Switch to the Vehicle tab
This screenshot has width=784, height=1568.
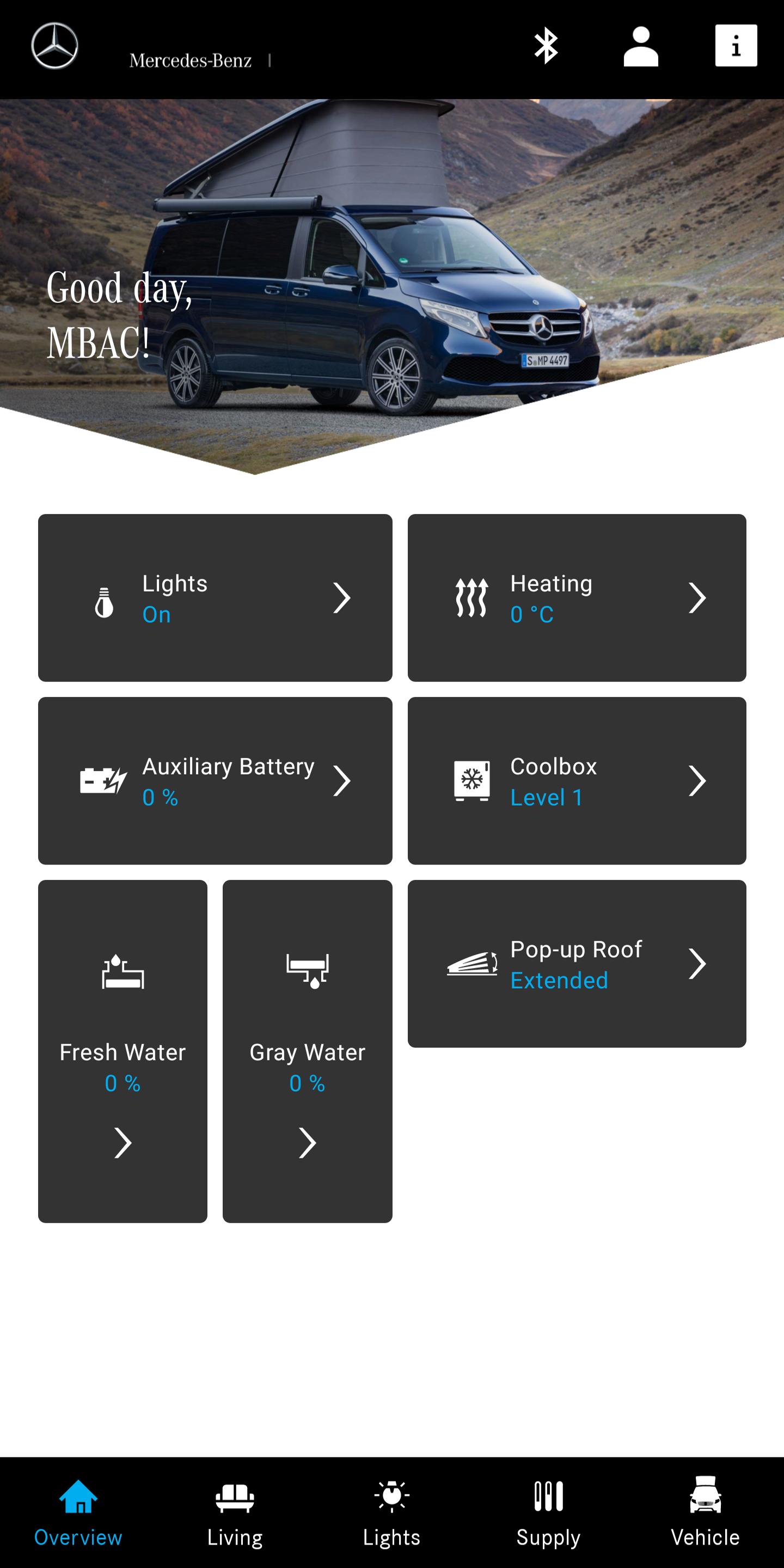705,1512
